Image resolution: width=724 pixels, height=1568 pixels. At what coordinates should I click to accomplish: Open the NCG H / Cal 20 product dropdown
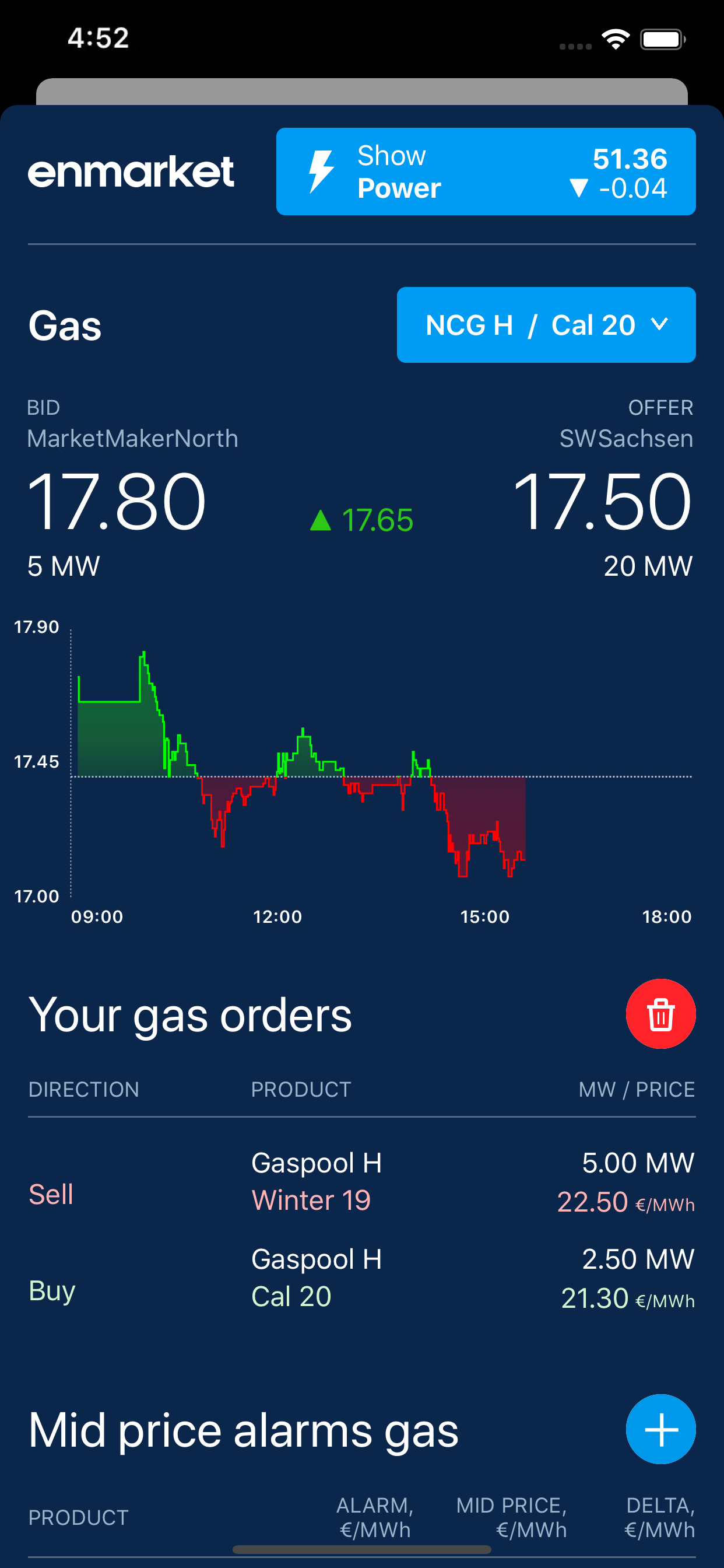546,325
